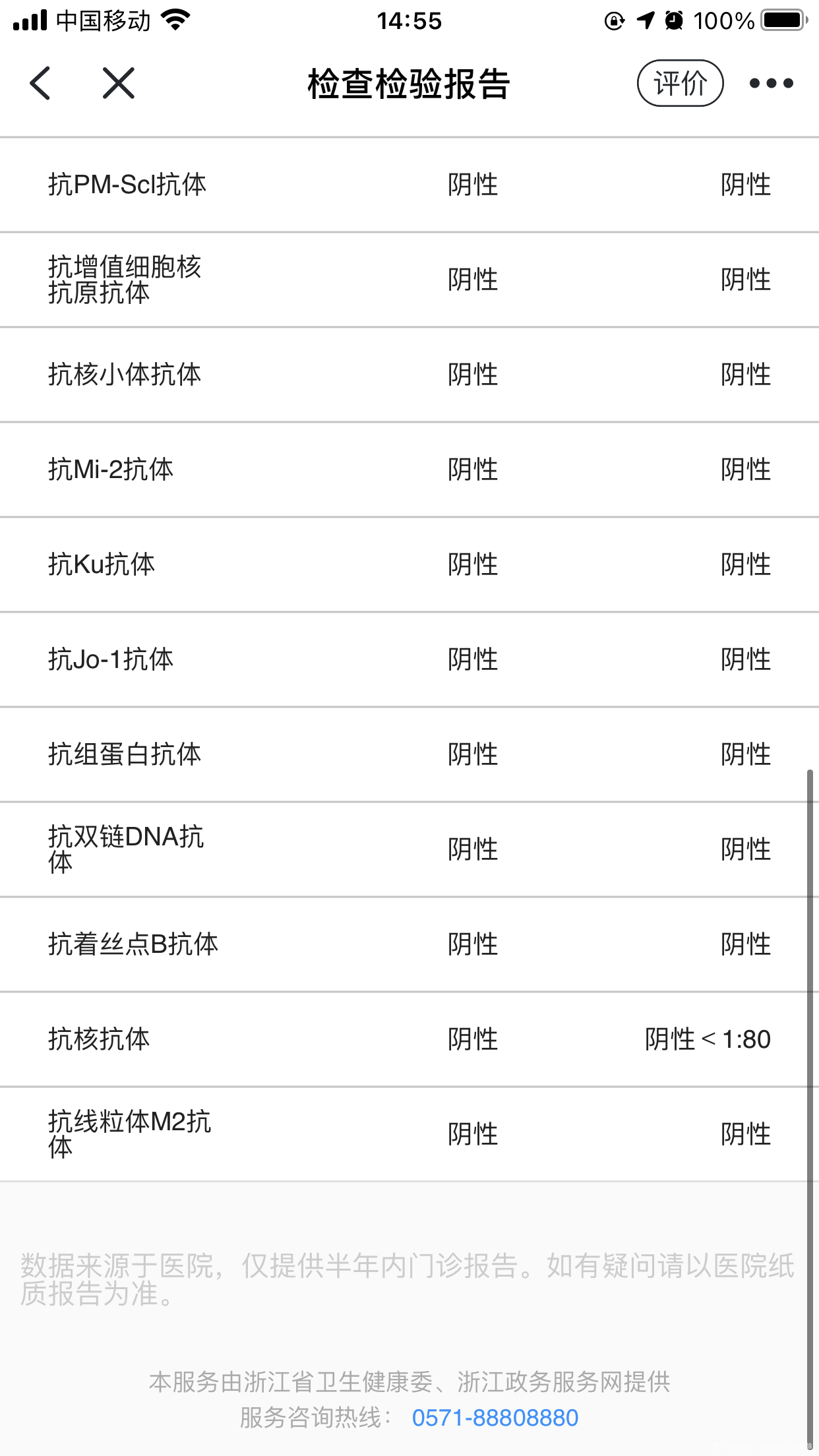Tap the back arrow to return

coord(41,84)
